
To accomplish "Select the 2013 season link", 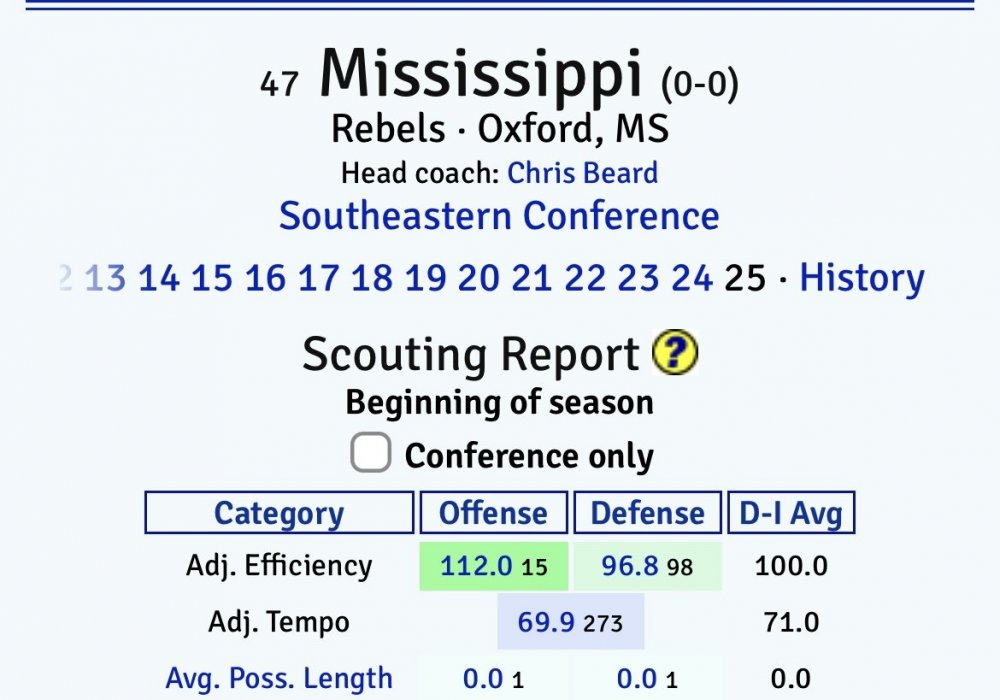I will click(105, 278).
